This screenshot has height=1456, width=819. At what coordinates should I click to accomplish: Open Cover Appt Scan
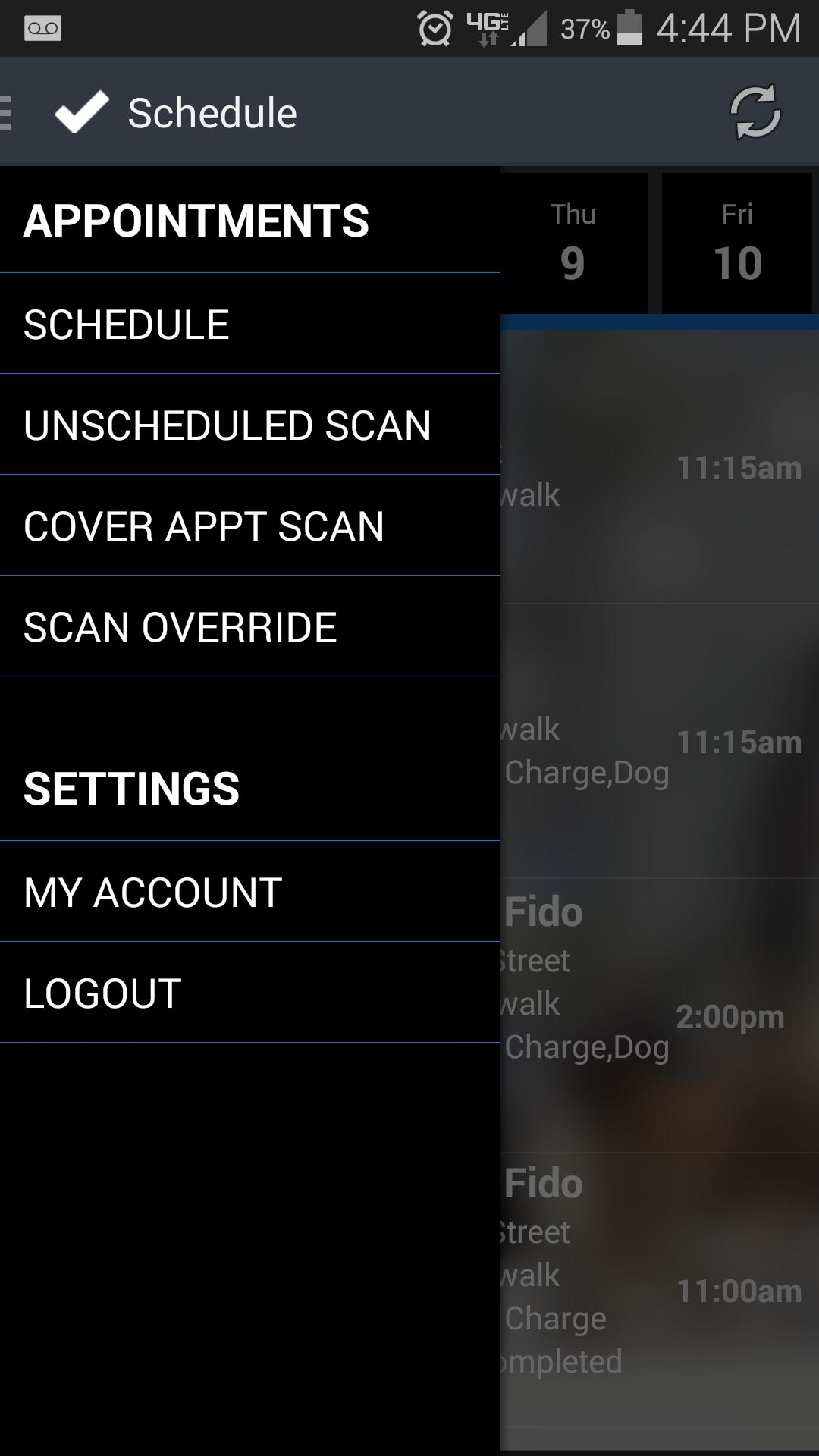pos(250,526)
